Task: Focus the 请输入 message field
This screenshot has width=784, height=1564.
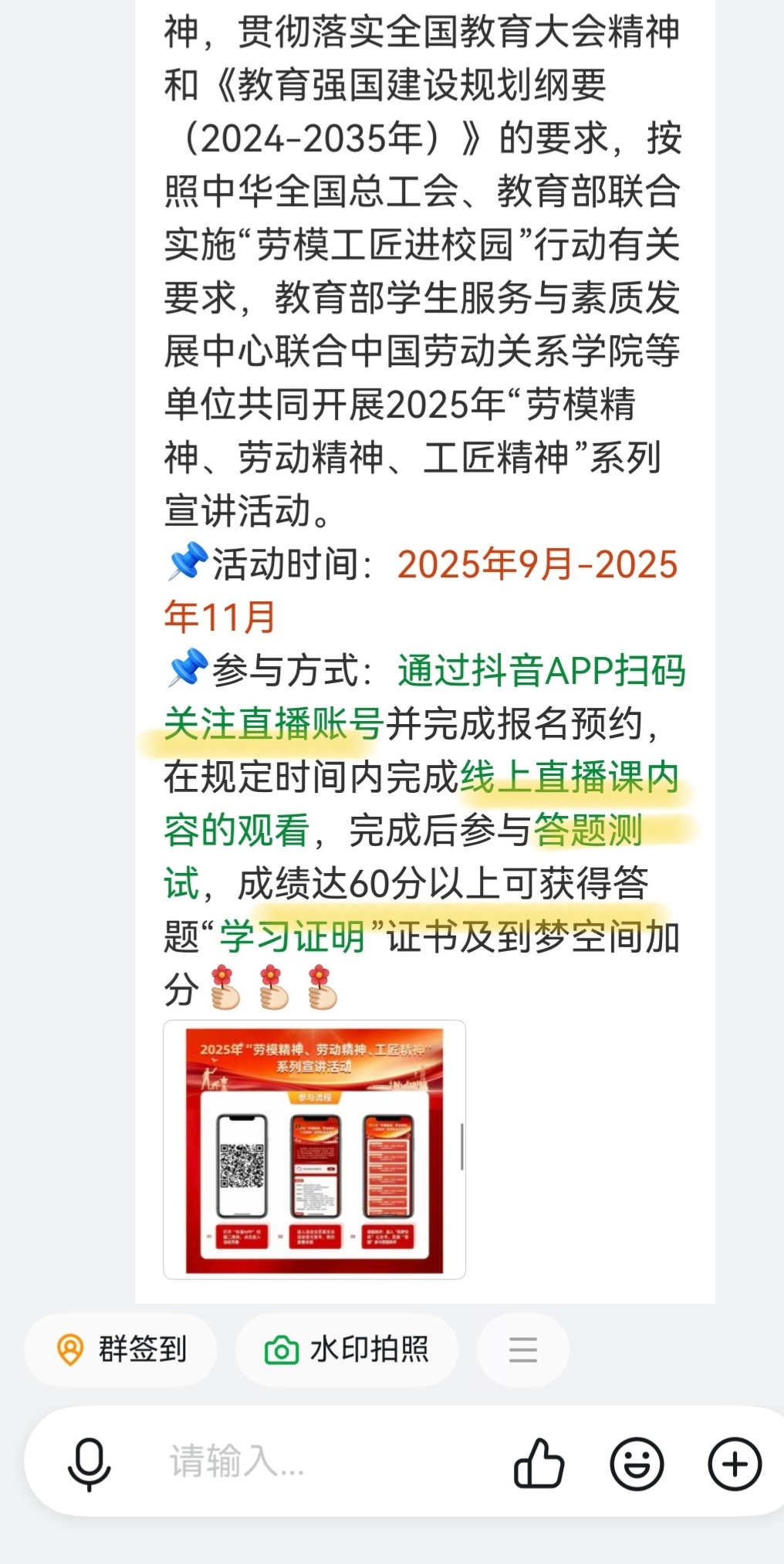Action: (x=309, y=1461)
